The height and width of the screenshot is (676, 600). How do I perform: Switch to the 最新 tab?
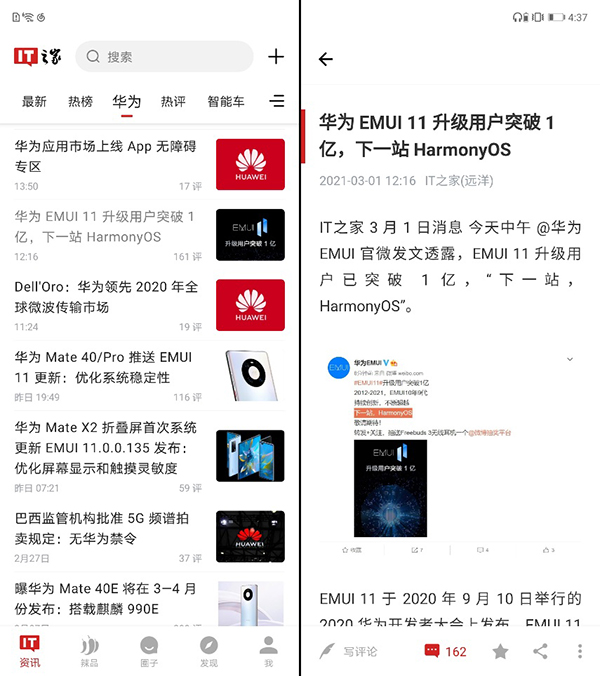(x=34, y=102)
